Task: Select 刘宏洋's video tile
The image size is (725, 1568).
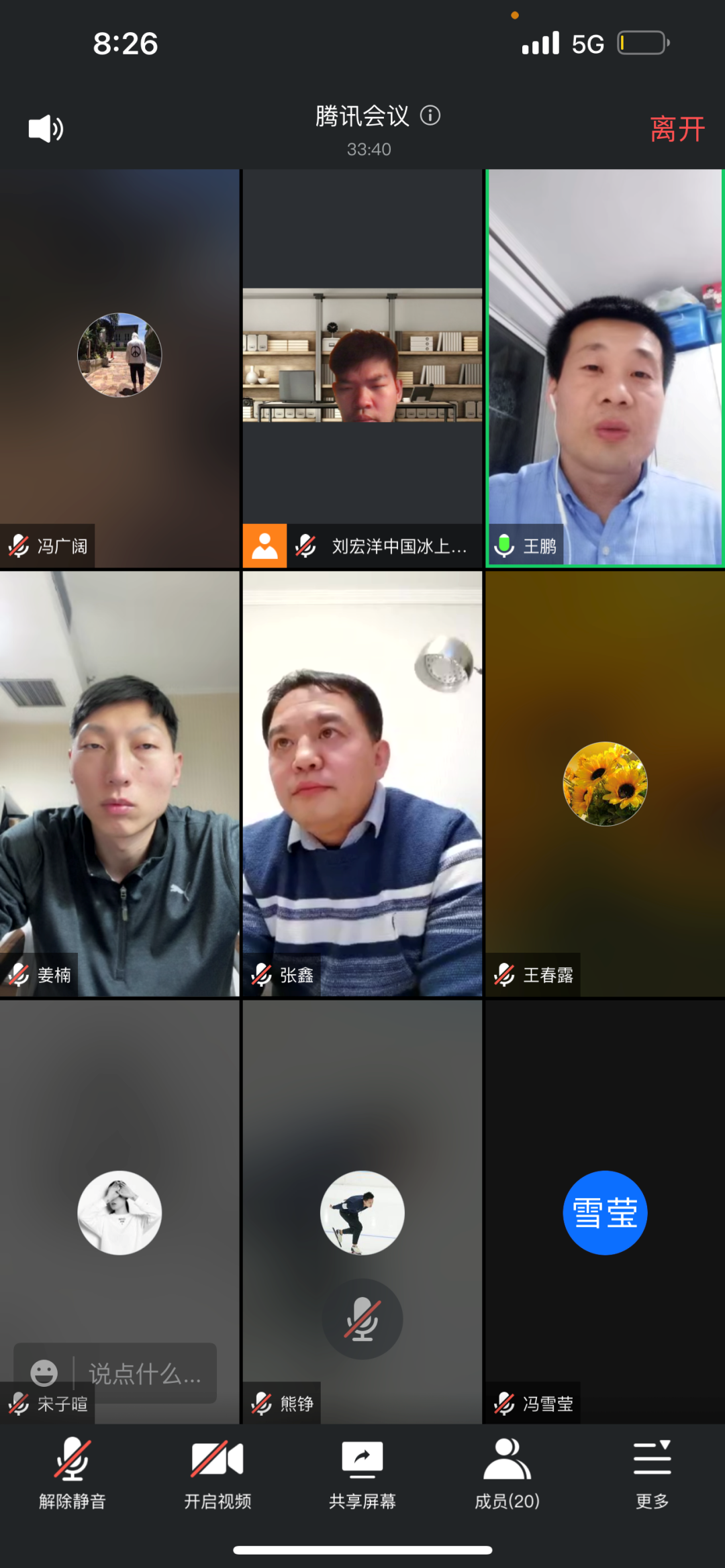Action: pos(362,368)
